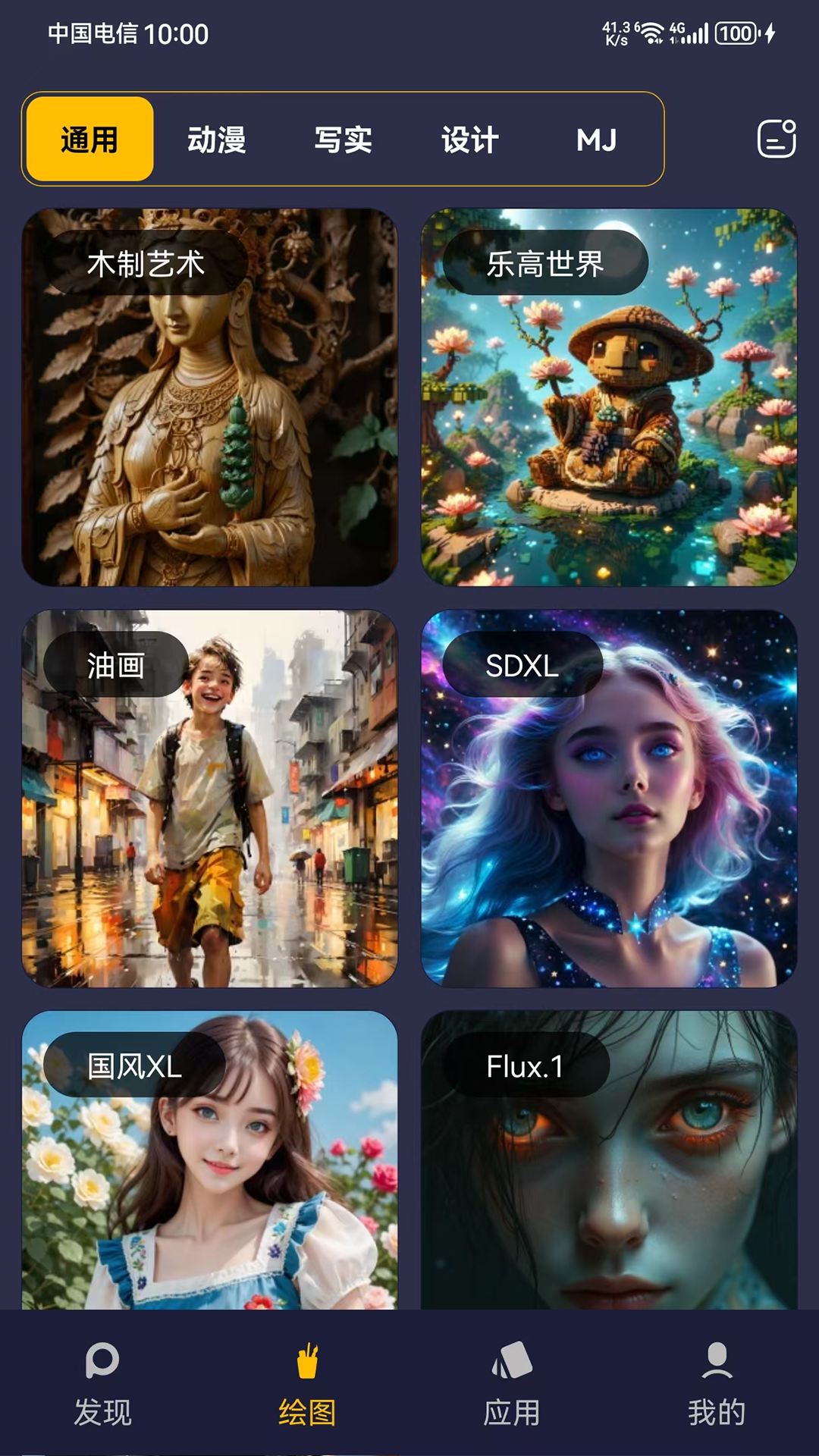Pick the 国风XL model card
Viewport: 819px width, 1456px height.
tap(210, 1160)
